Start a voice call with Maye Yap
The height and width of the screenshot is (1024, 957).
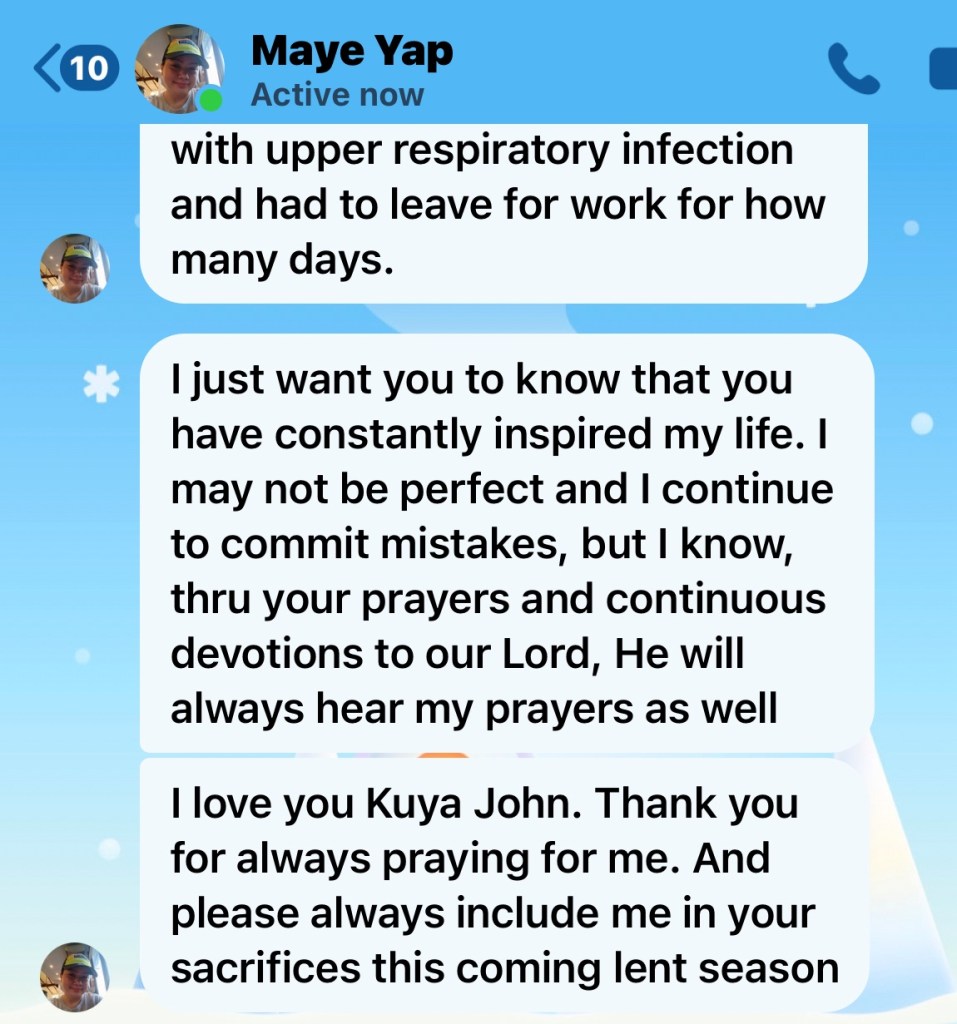pyautogui.click(x=853, y=69)
